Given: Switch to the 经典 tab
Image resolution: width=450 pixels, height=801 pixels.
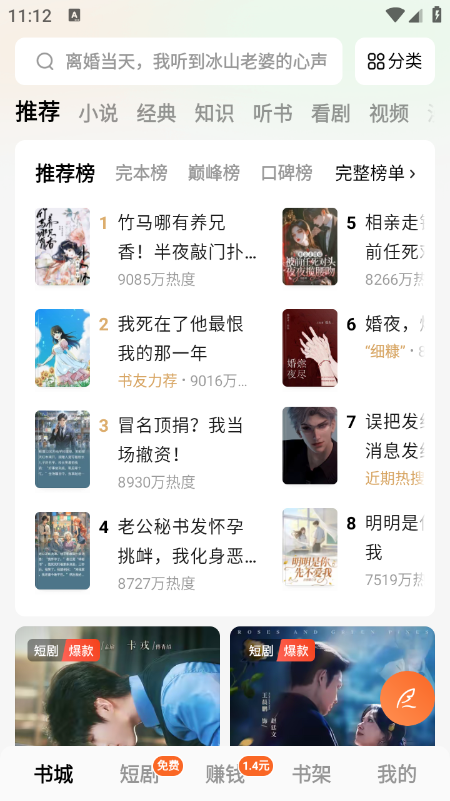Looking at the screenshot, I should coord(156,113).
